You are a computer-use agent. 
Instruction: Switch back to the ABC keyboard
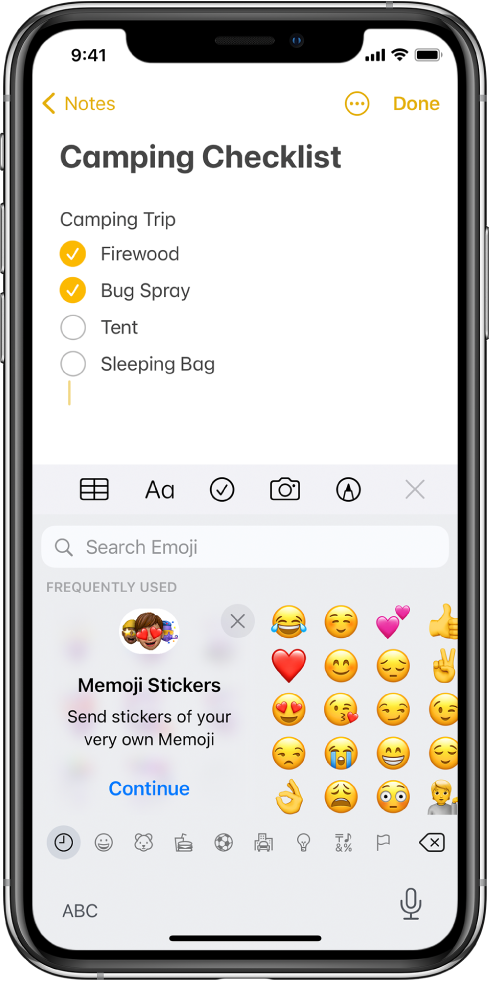(80, 911)
